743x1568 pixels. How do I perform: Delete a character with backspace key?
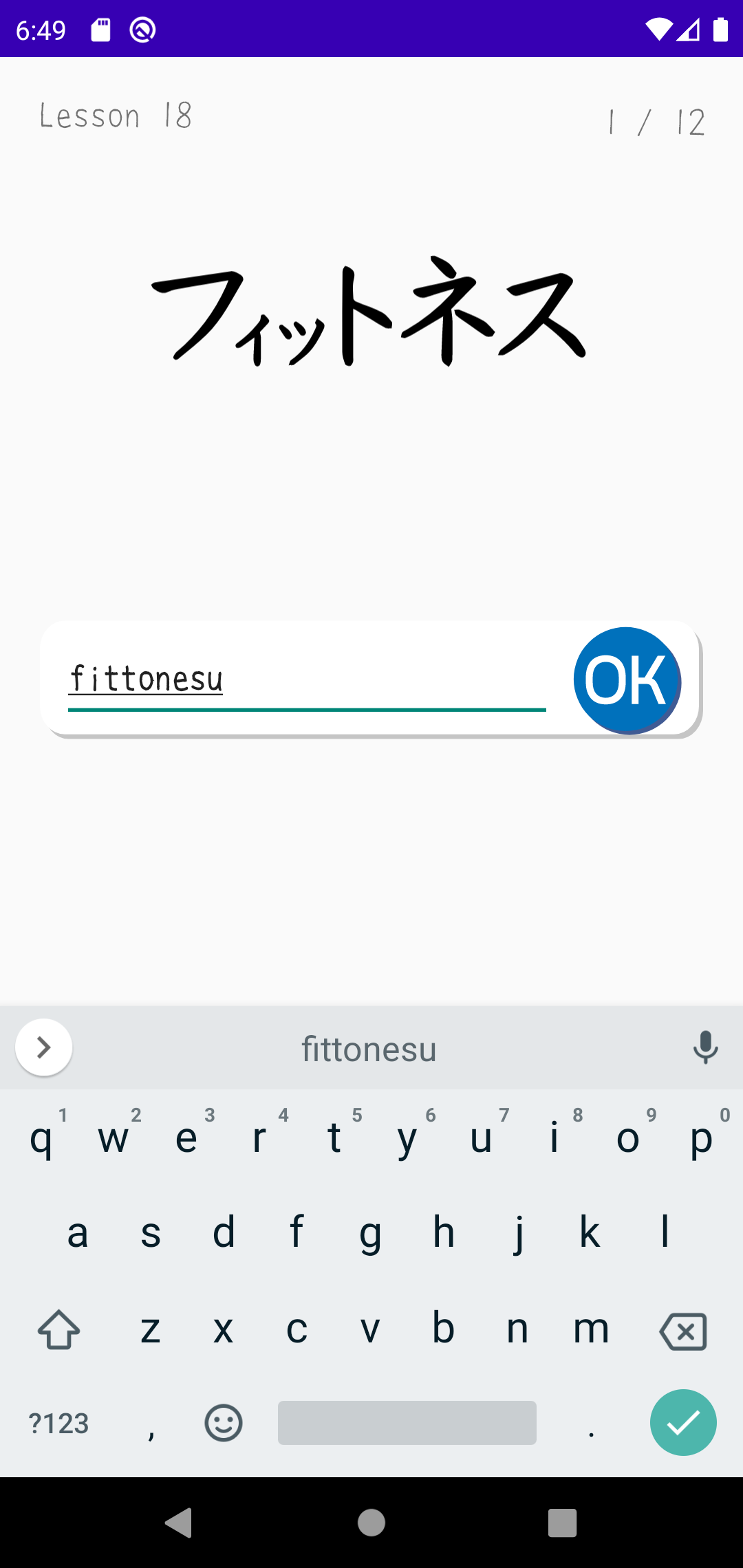click(683, 1331)
